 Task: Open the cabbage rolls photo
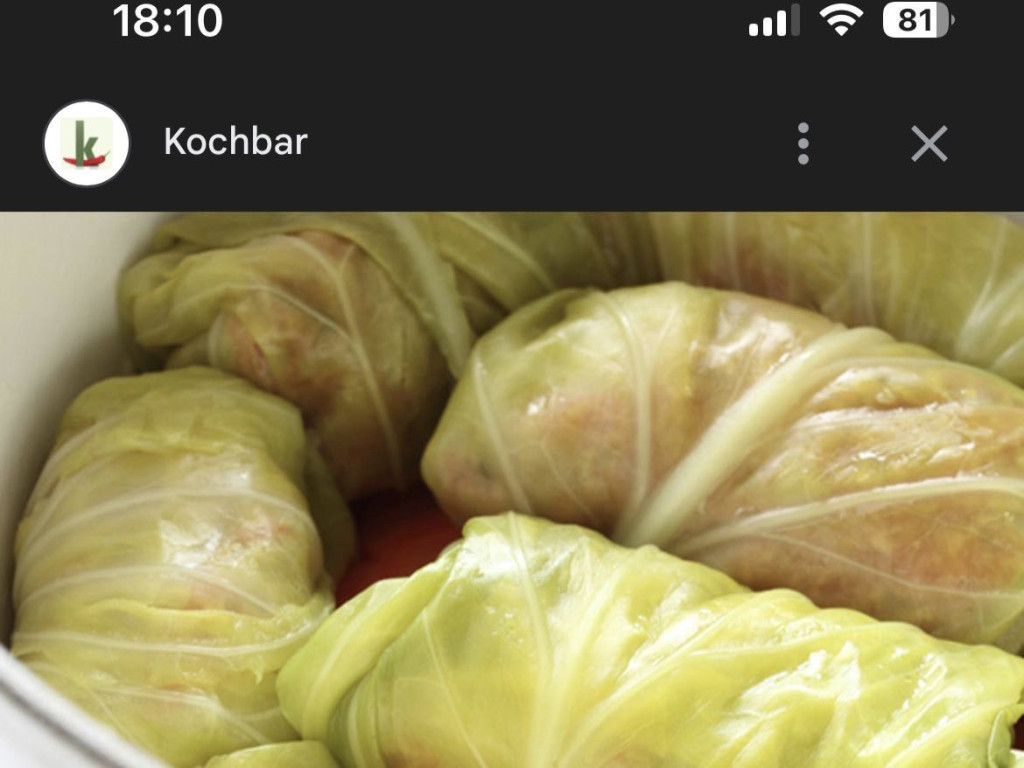tap(512, 490)
